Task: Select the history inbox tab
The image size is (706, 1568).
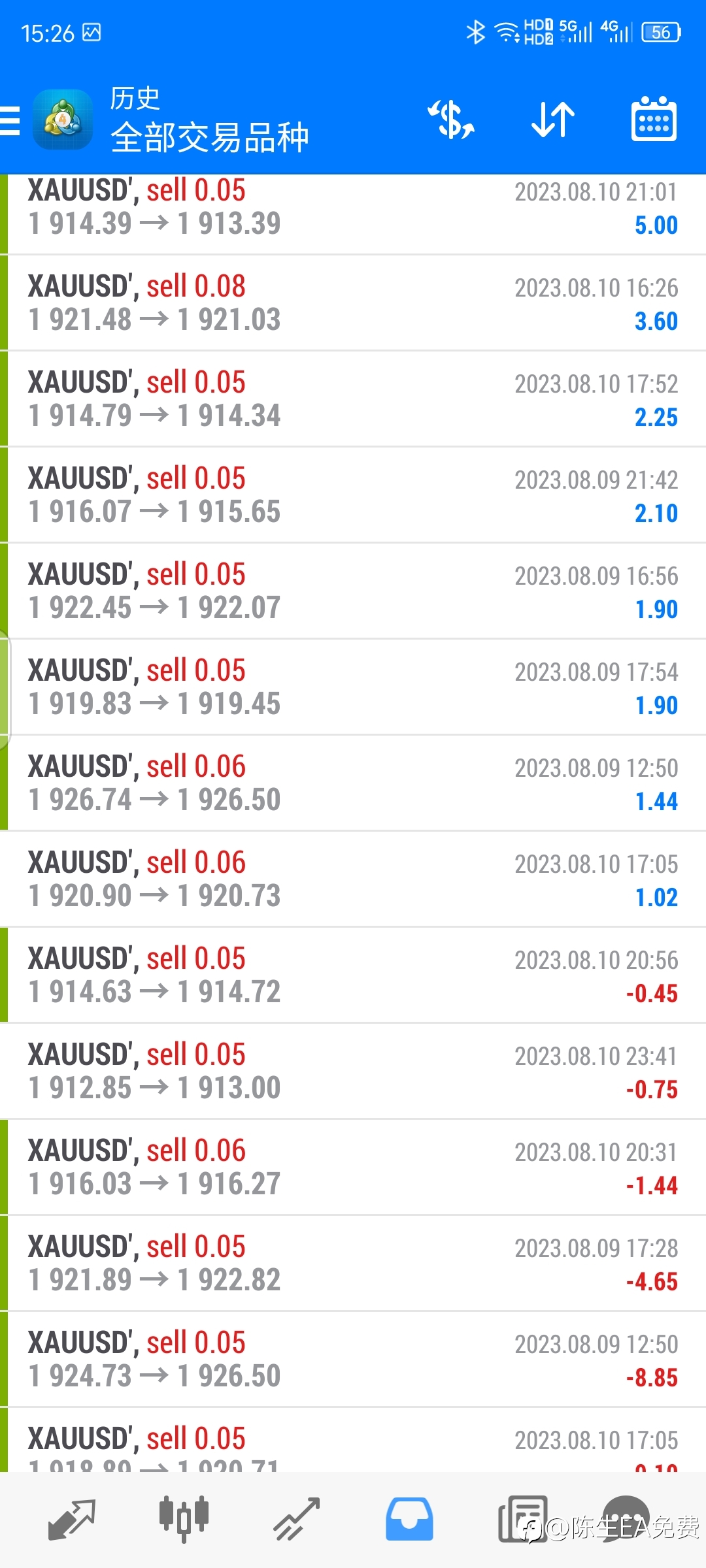Action: click(x=409, y=1520)
